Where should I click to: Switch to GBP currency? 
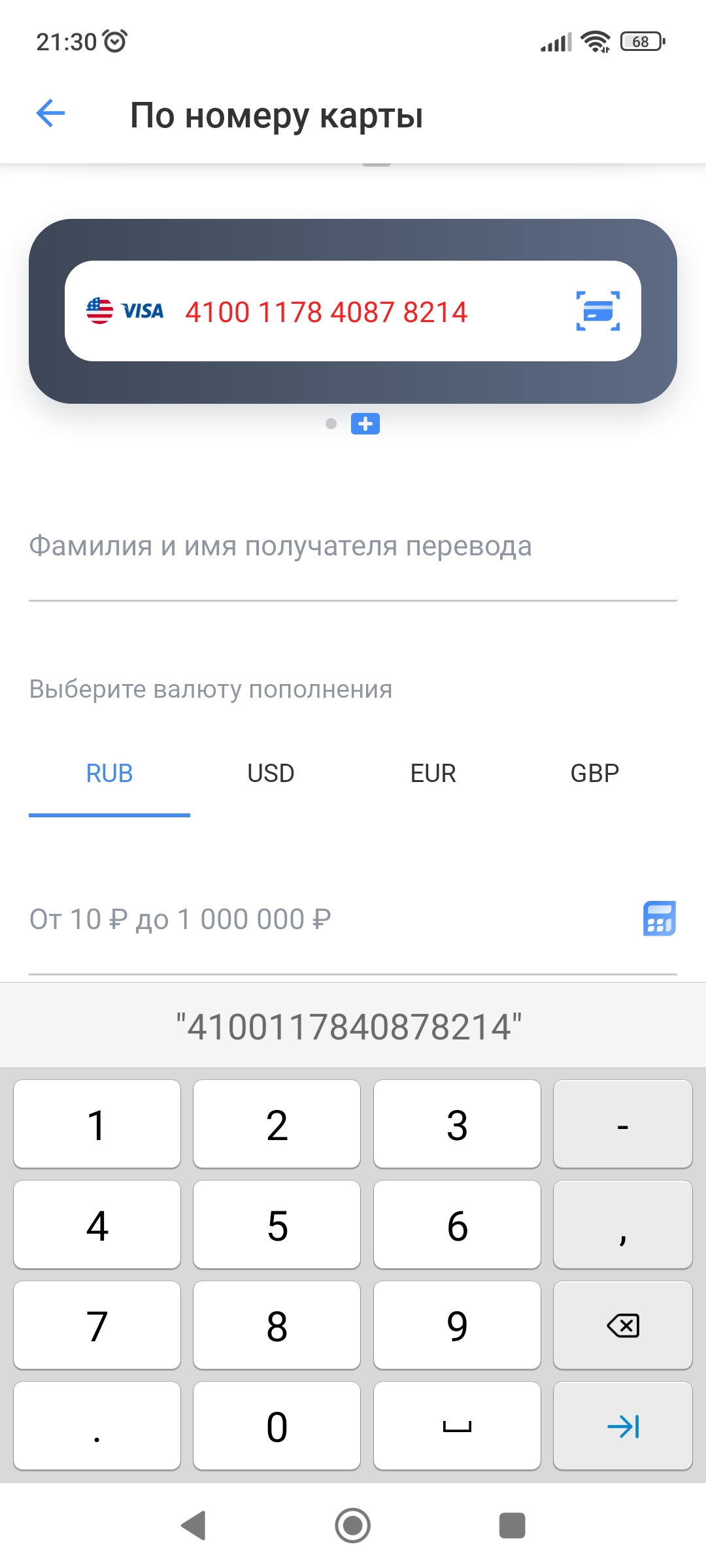pos(594,774)
